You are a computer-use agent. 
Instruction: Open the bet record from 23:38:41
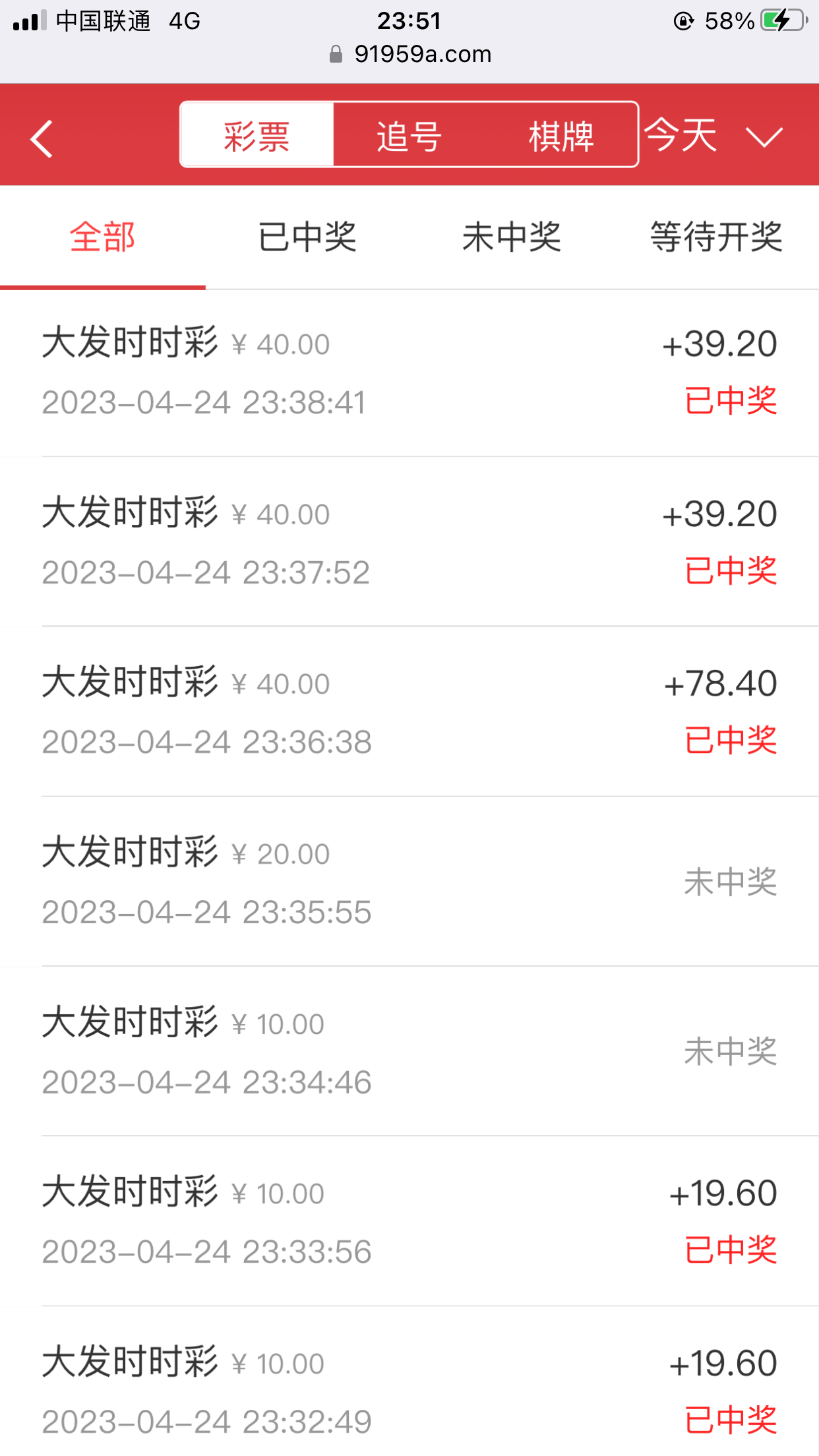(x=409, y=373)
